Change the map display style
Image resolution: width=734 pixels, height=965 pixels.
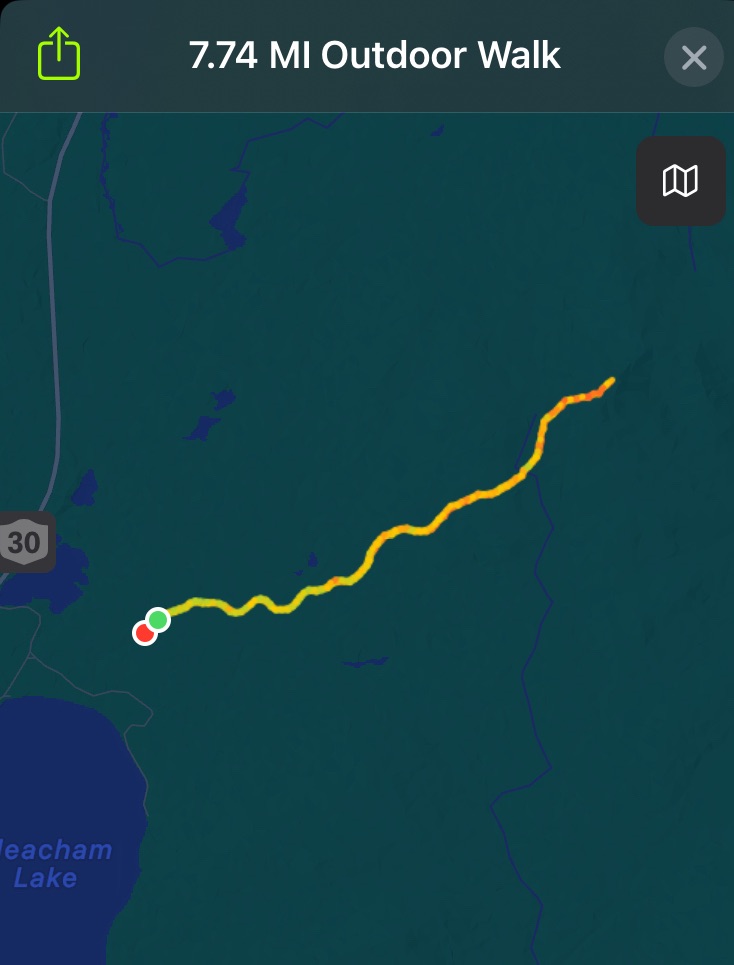pyautogui.click(x=680, y=181)
